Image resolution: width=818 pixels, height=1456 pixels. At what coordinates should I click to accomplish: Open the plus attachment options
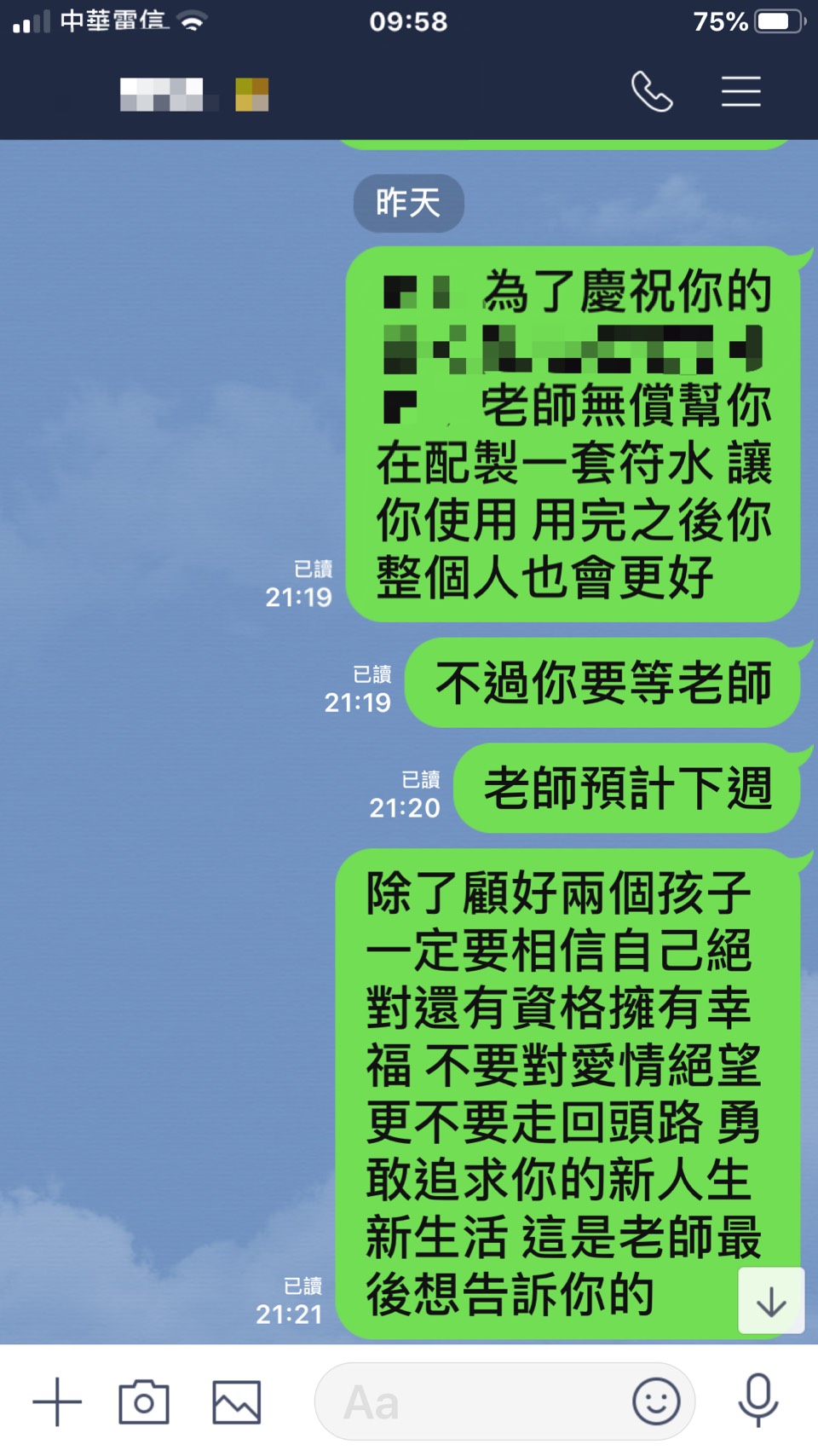(x=57, y=1402)
